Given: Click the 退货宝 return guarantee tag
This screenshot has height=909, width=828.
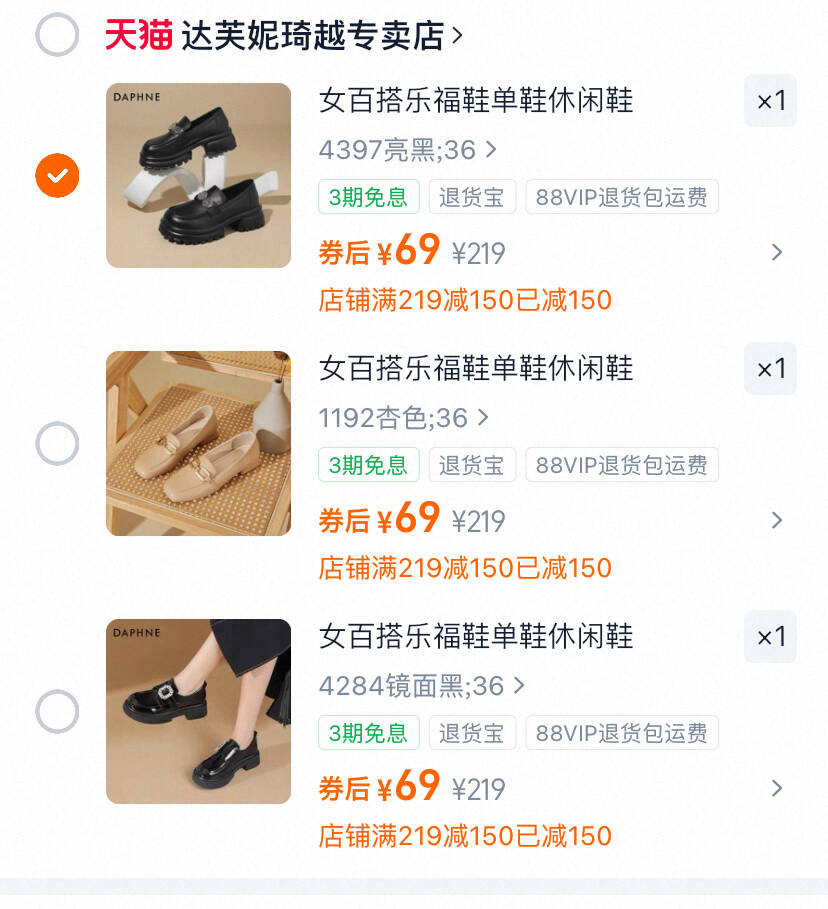Looking at the screenshot, I should tap(472, 196).
